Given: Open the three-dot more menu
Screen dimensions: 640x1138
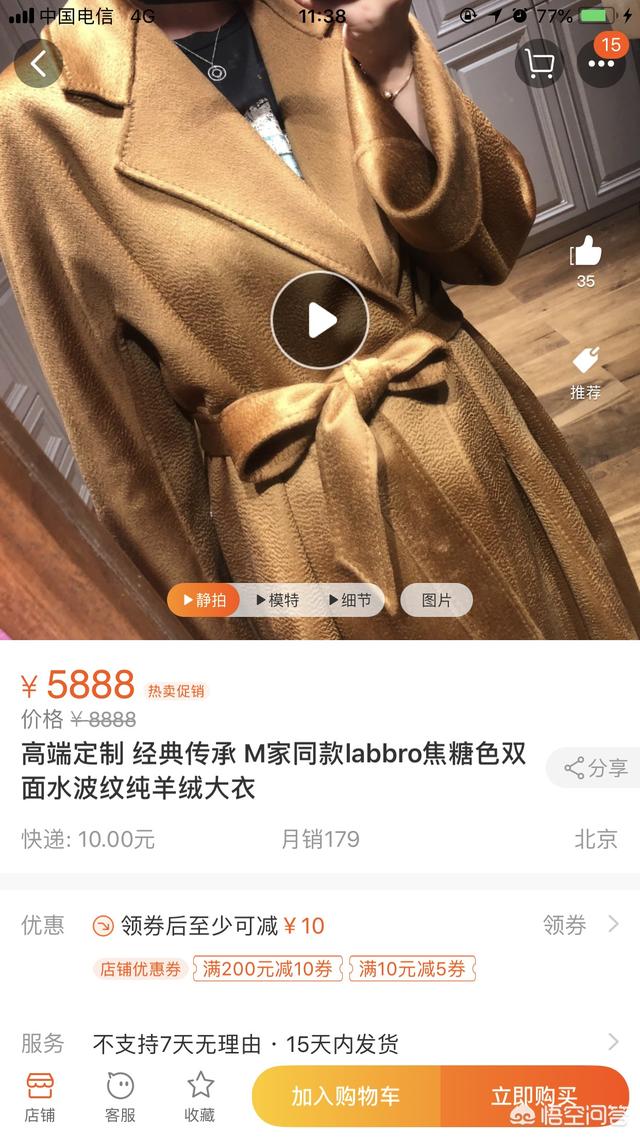Looking at the screenshot, I should pyautogui.click(x=601, y=65).
